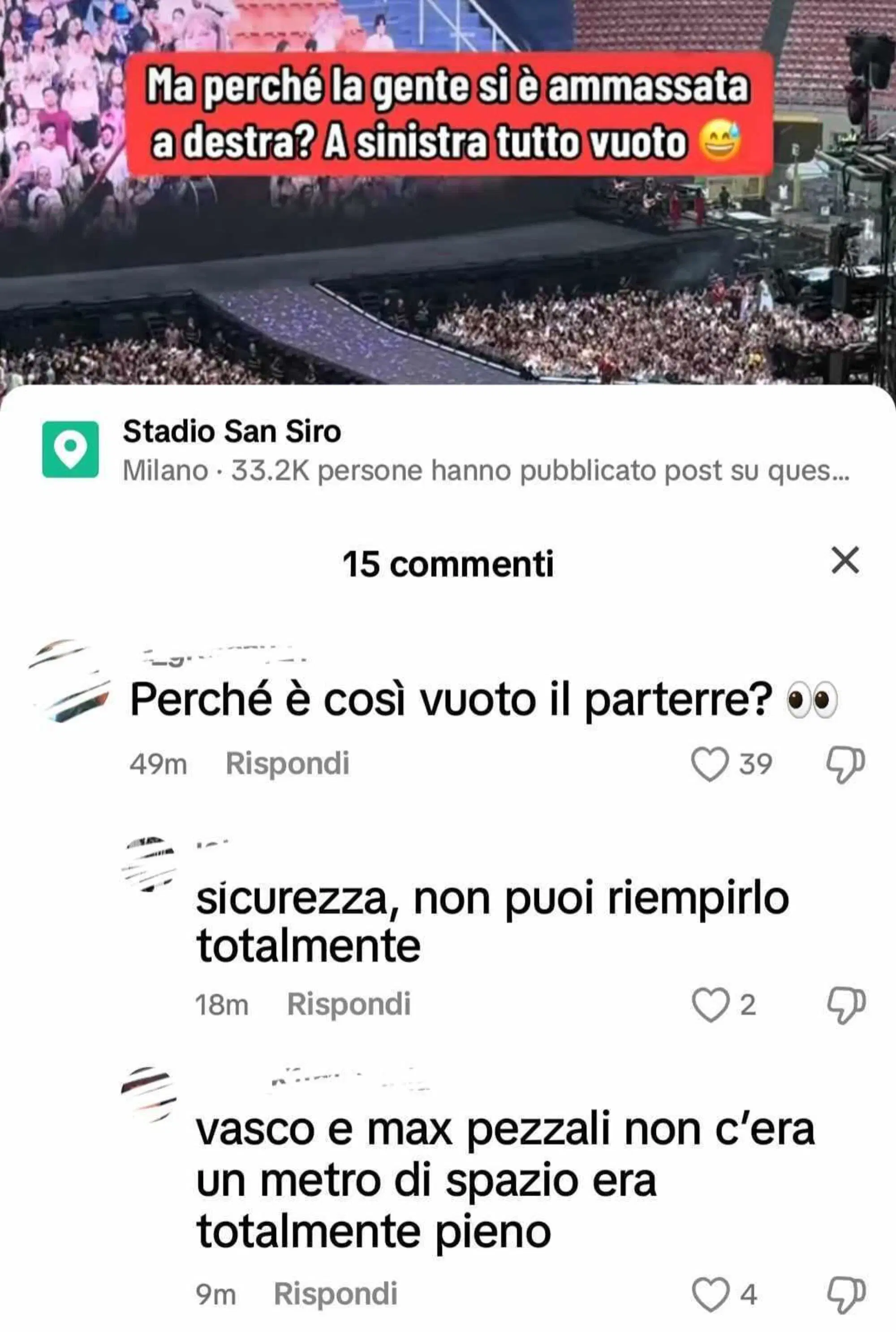Image resolution: width=896 pixels, height=1332 pixels.
Task: Dislike the "sicurezza, non puoi riempirlo" comment
Action: 846,1004
